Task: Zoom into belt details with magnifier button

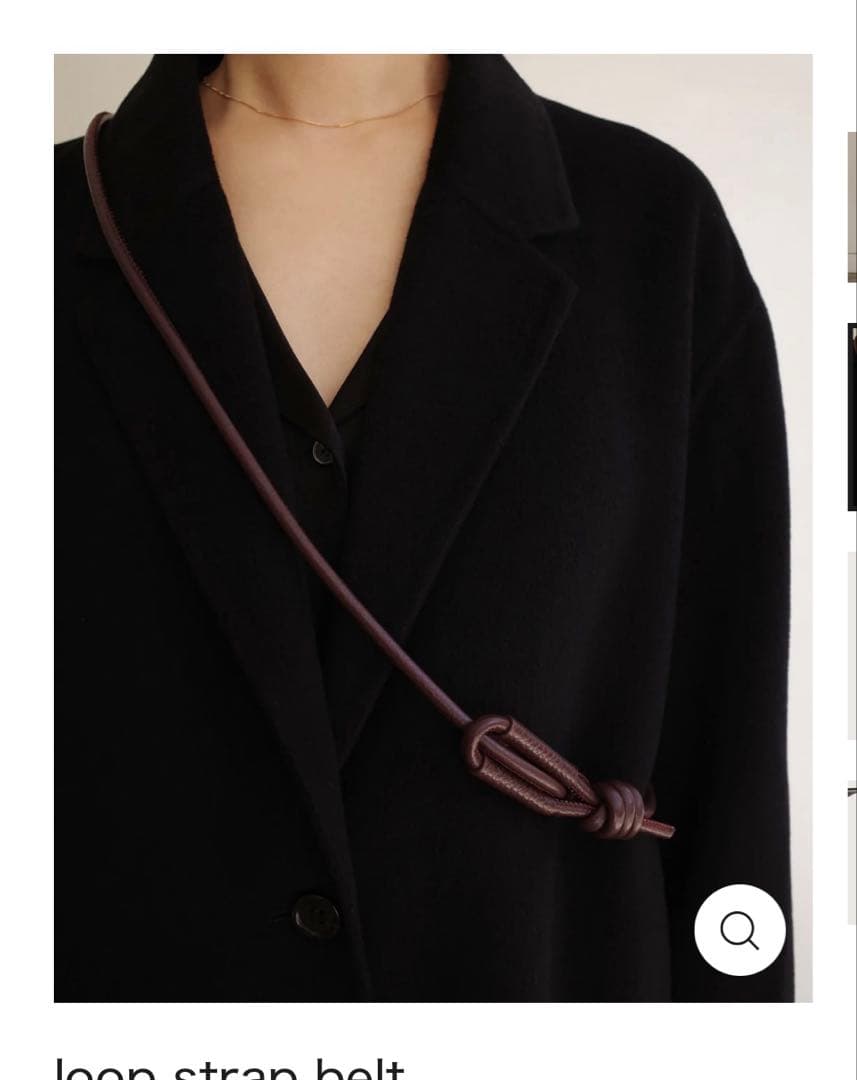Action: (x=739, y=930)
